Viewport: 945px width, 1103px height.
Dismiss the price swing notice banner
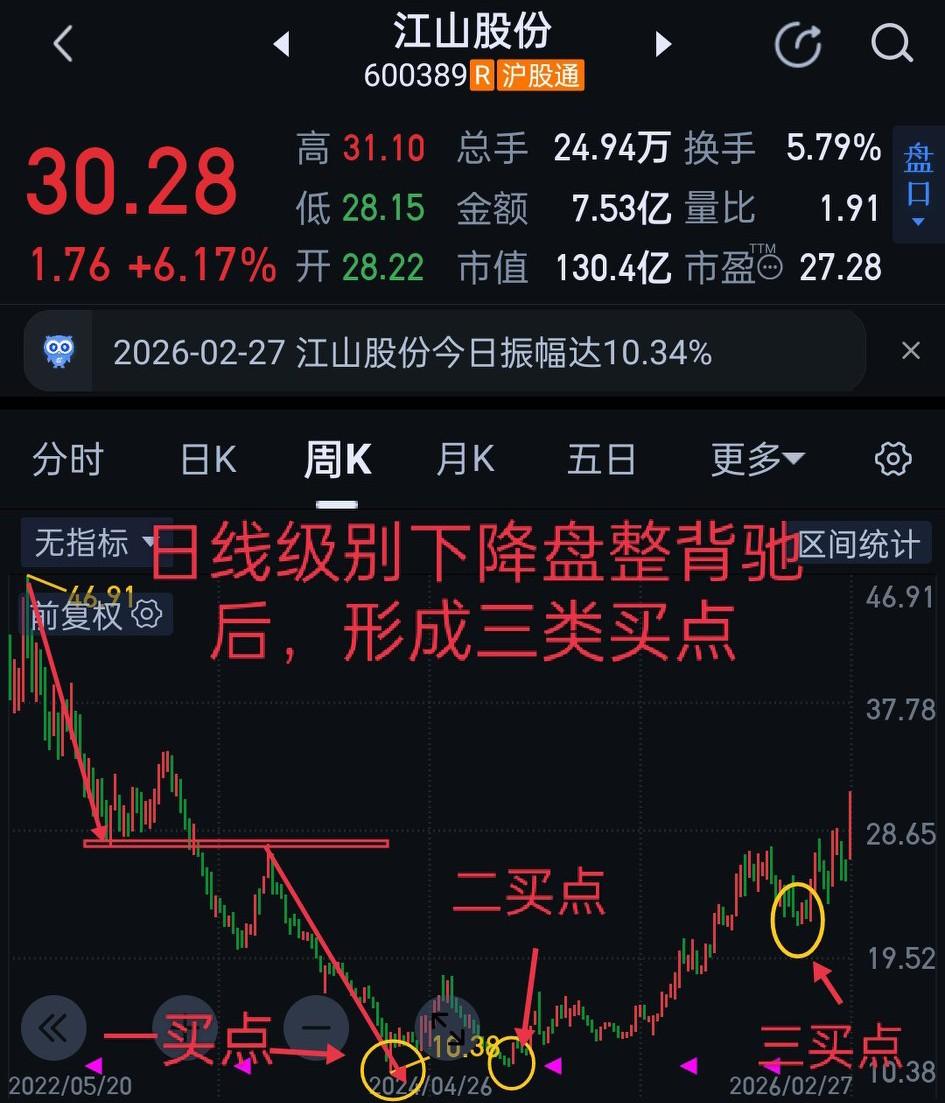pyautogui.click(x=910, y=351)
